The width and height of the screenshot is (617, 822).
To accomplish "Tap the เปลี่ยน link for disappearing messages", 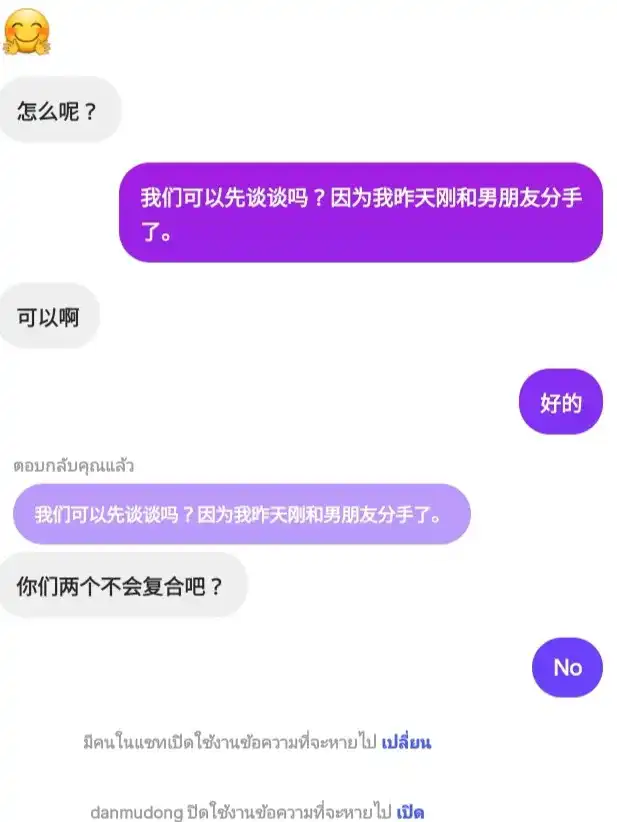I will click(x=406, y=742).
